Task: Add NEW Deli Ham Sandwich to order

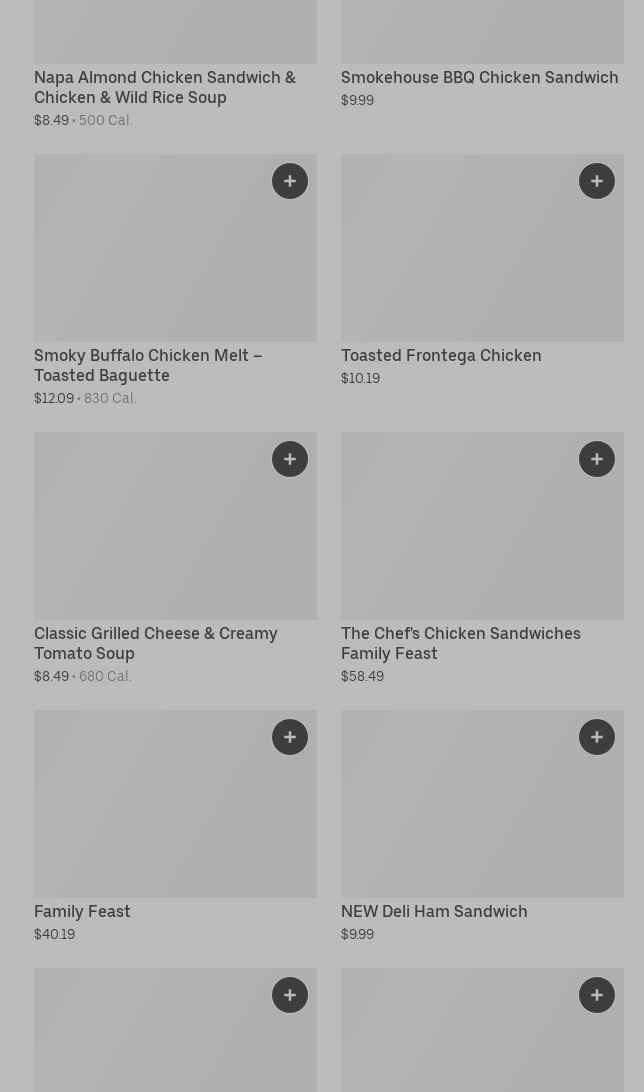Action: click(x=597, y=737)
